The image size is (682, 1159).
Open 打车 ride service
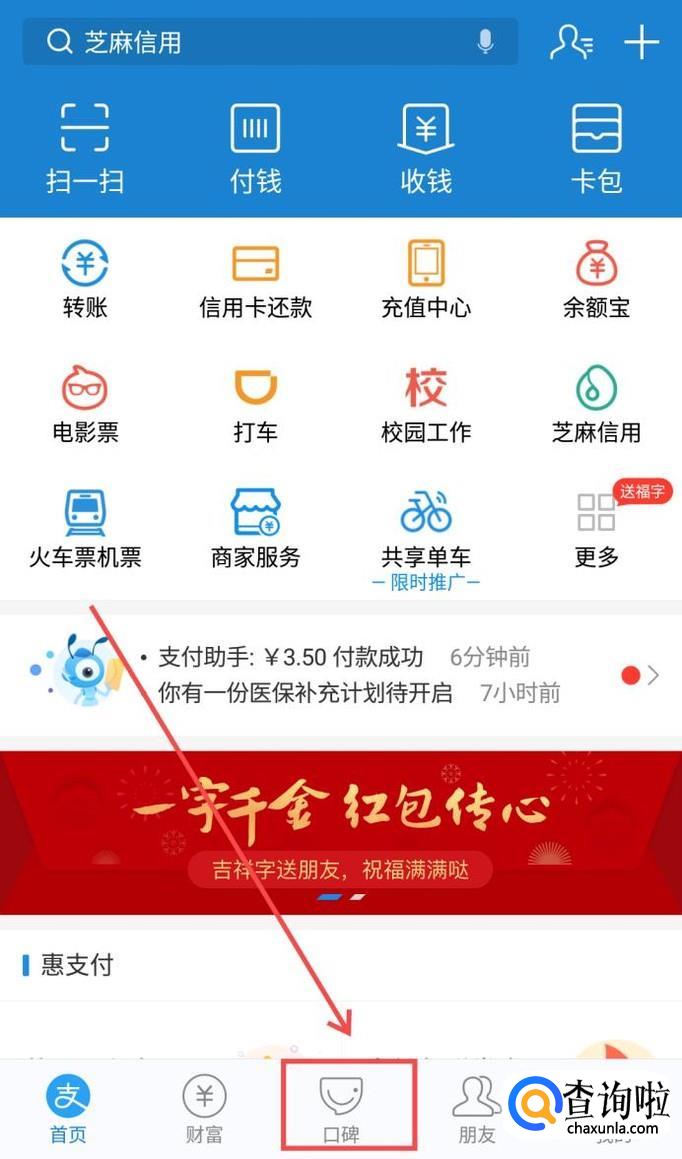(x=255, y=404)
